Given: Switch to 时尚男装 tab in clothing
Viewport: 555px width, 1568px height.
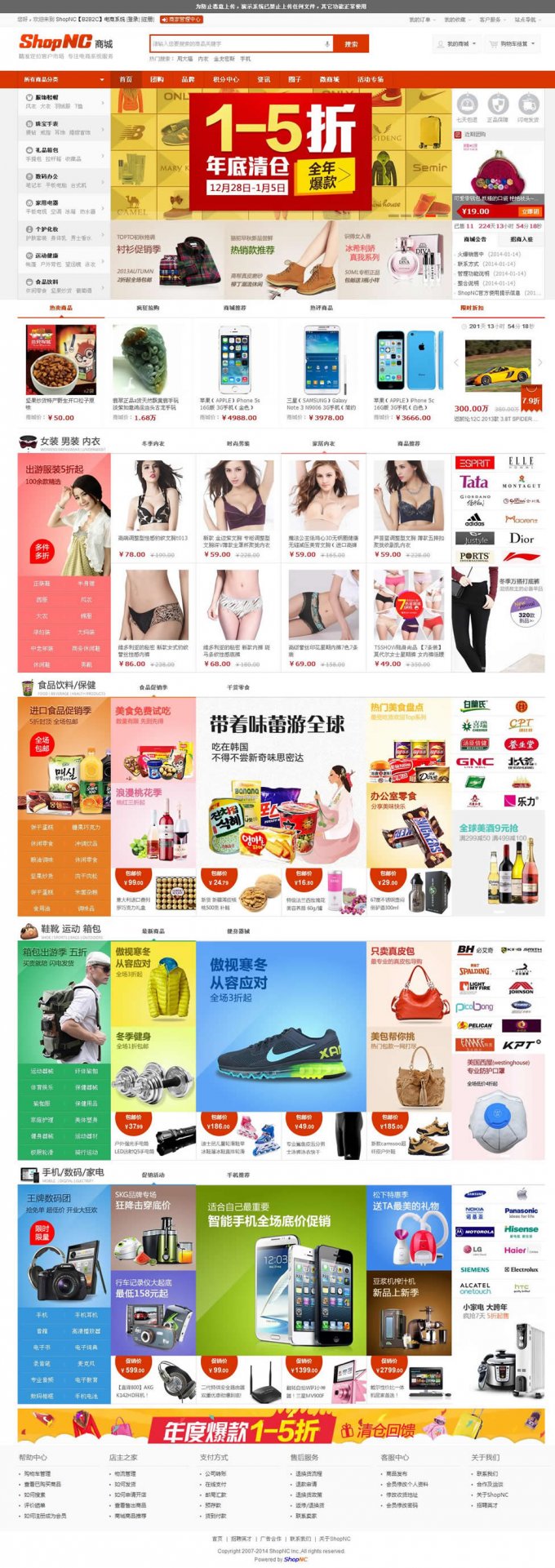Looking at the screenshot, I should [238, 443].
